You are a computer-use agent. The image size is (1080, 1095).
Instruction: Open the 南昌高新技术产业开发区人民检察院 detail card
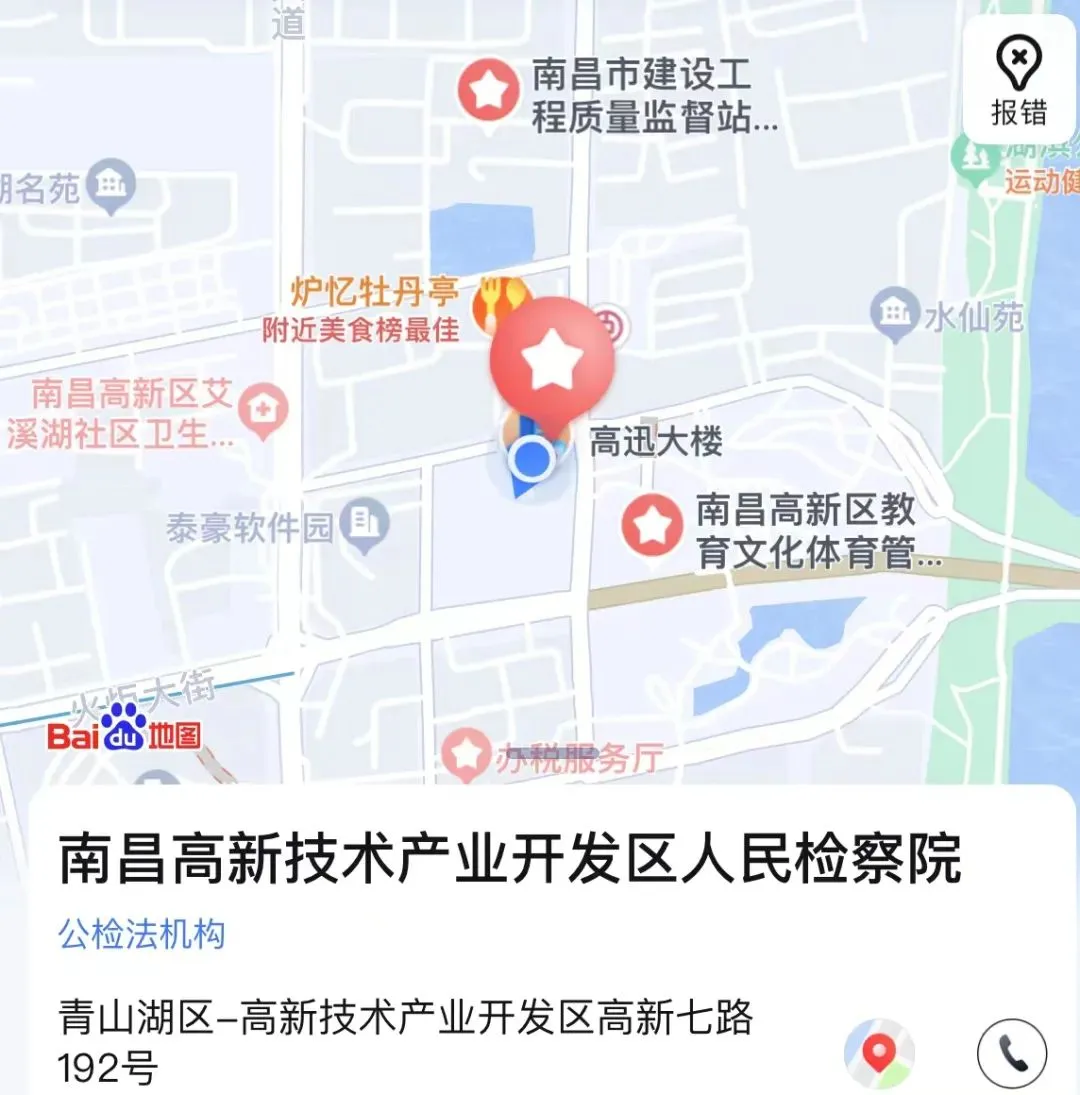510,858
